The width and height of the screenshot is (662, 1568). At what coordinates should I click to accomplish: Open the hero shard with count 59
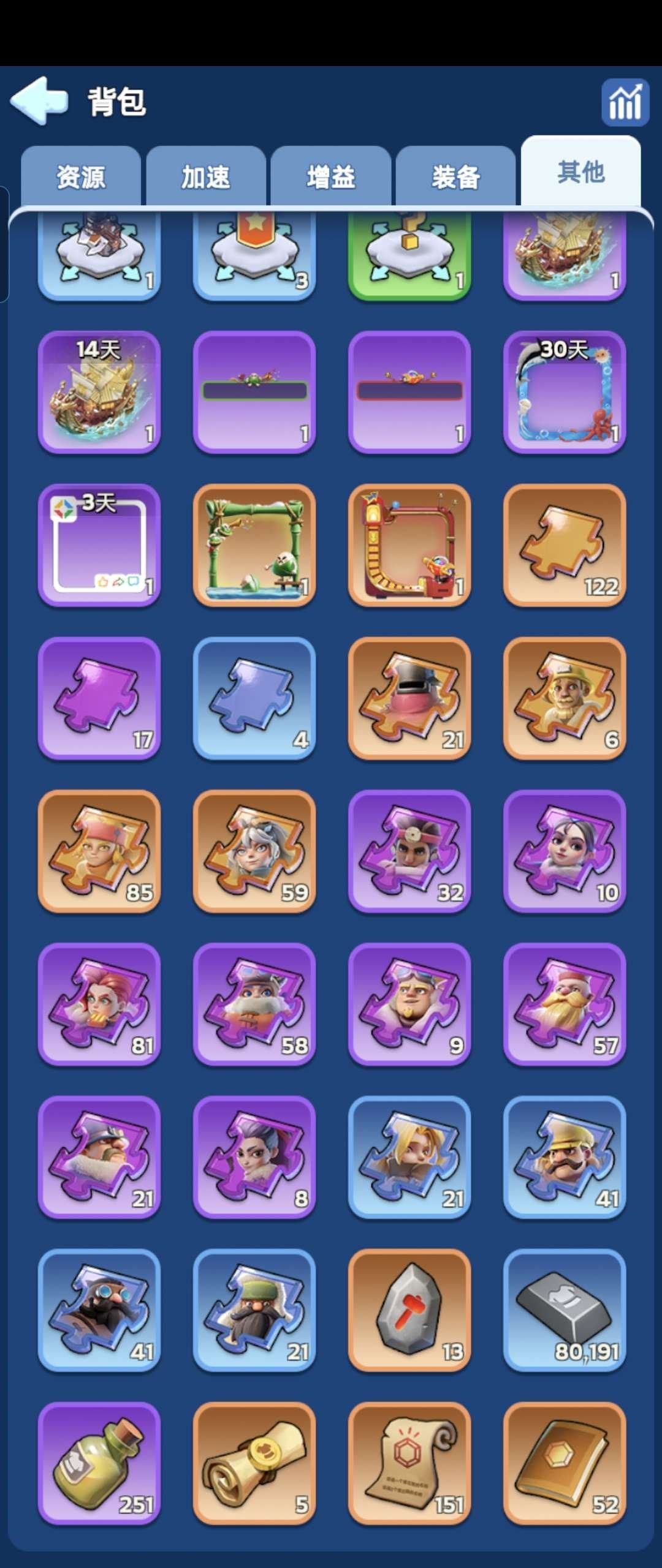(254, 851)
